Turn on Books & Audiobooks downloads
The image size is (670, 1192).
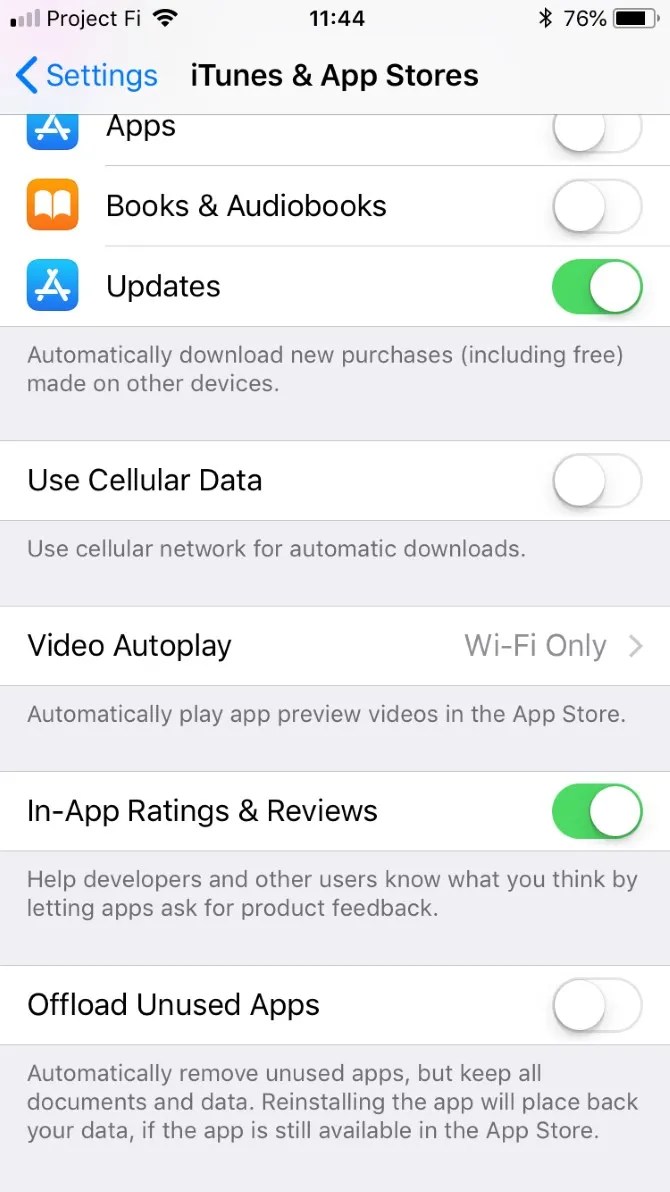tap(596, 206)
